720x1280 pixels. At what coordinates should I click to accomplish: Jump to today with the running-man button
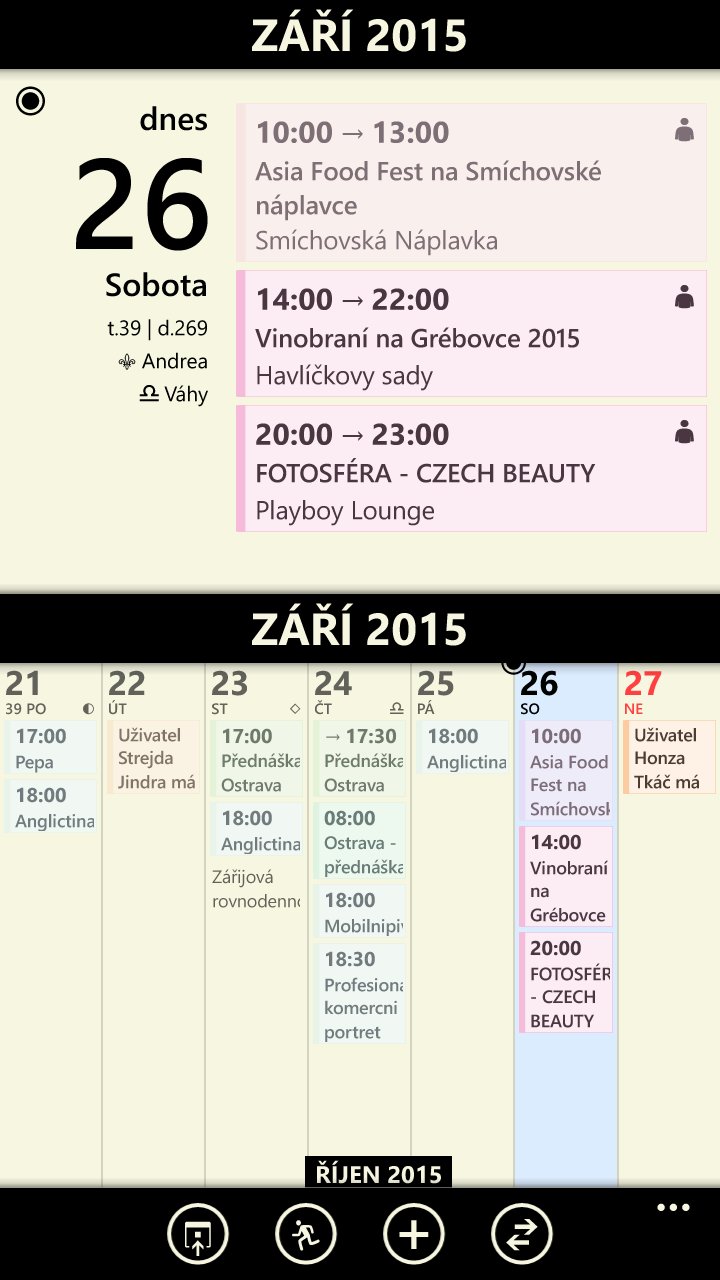click(x=306, y=1234)
